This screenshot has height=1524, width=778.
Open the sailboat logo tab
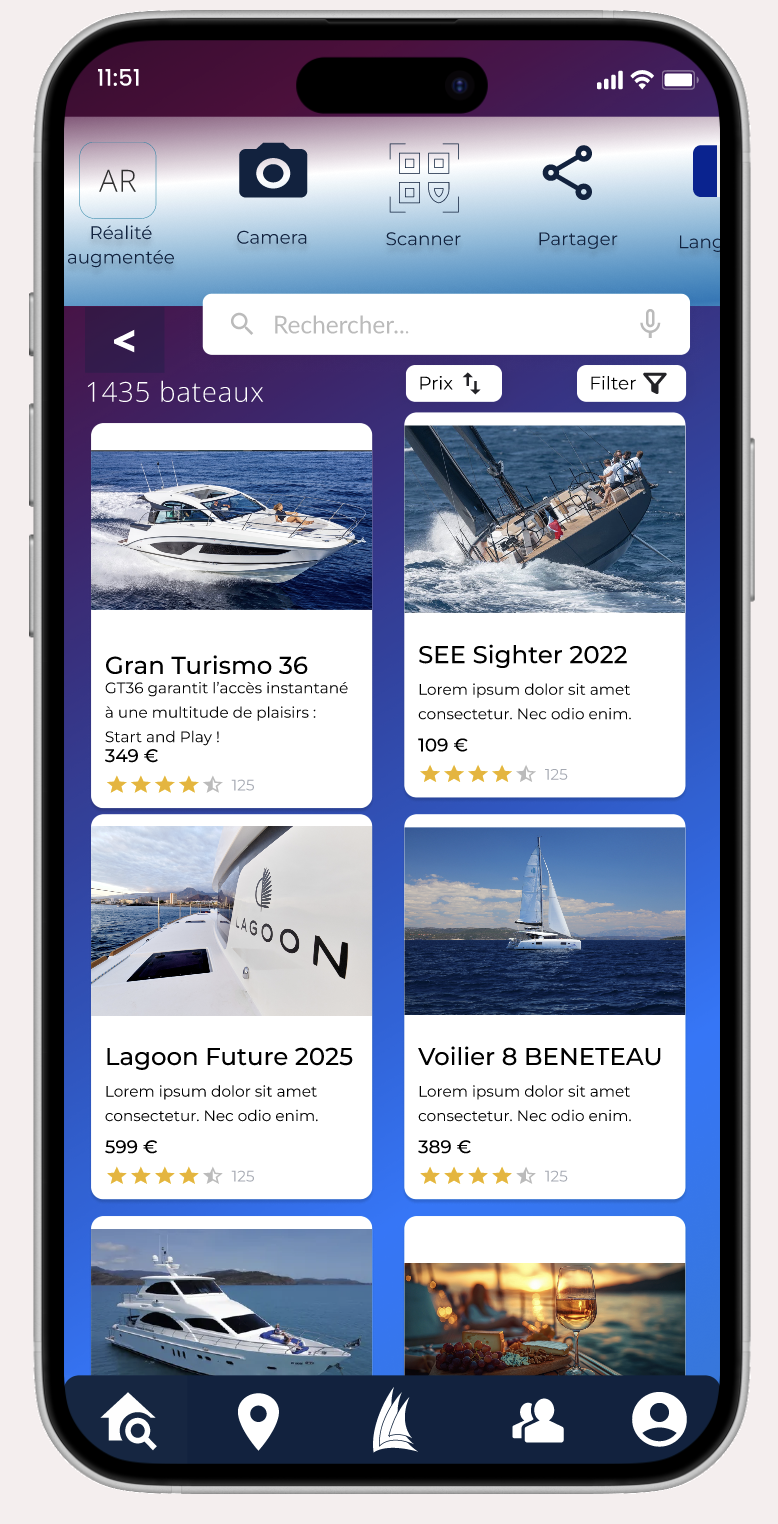394,1421
